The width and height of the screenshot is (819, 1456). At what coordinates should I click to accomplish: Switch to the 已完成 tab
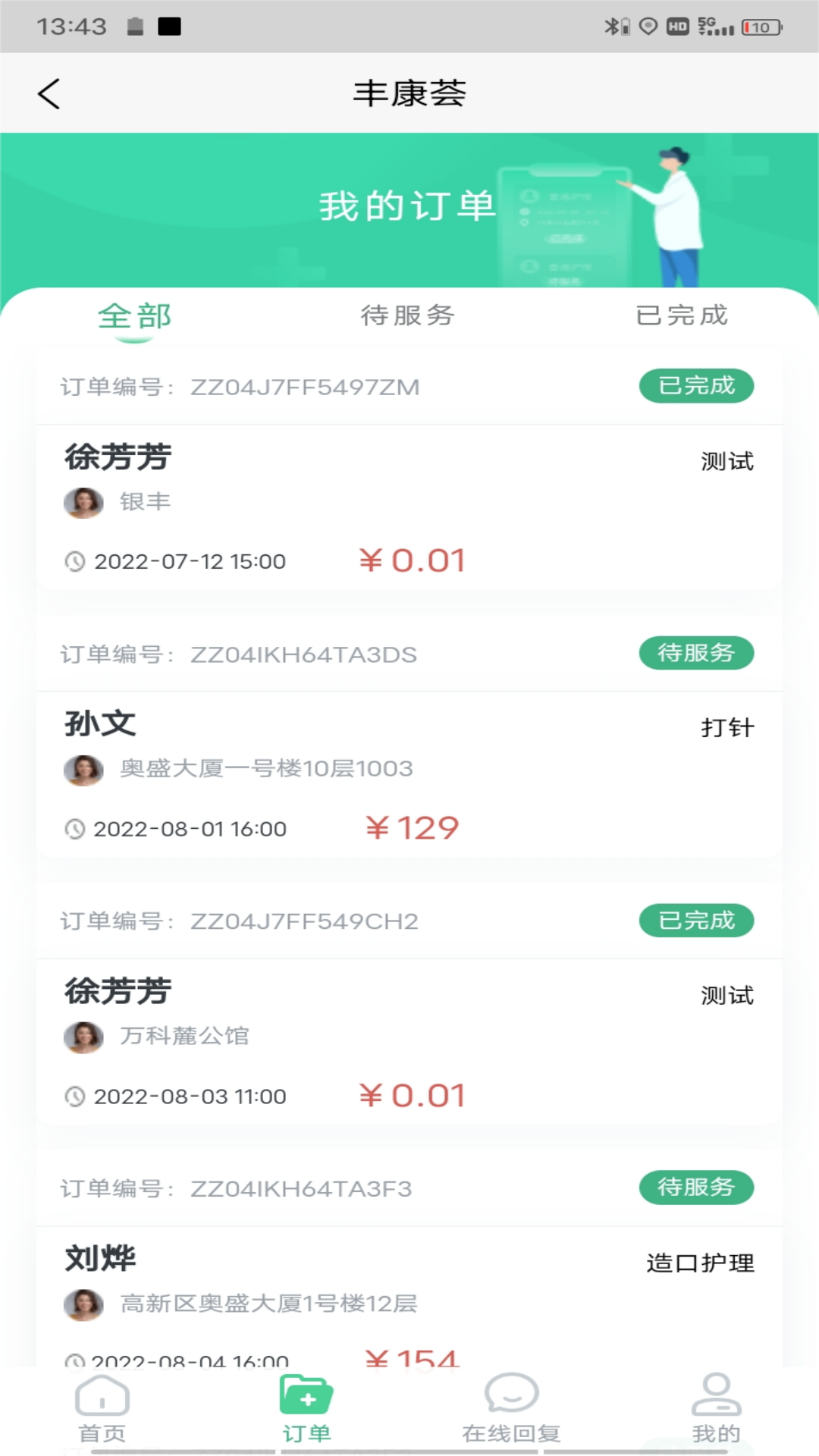point(682,316)
